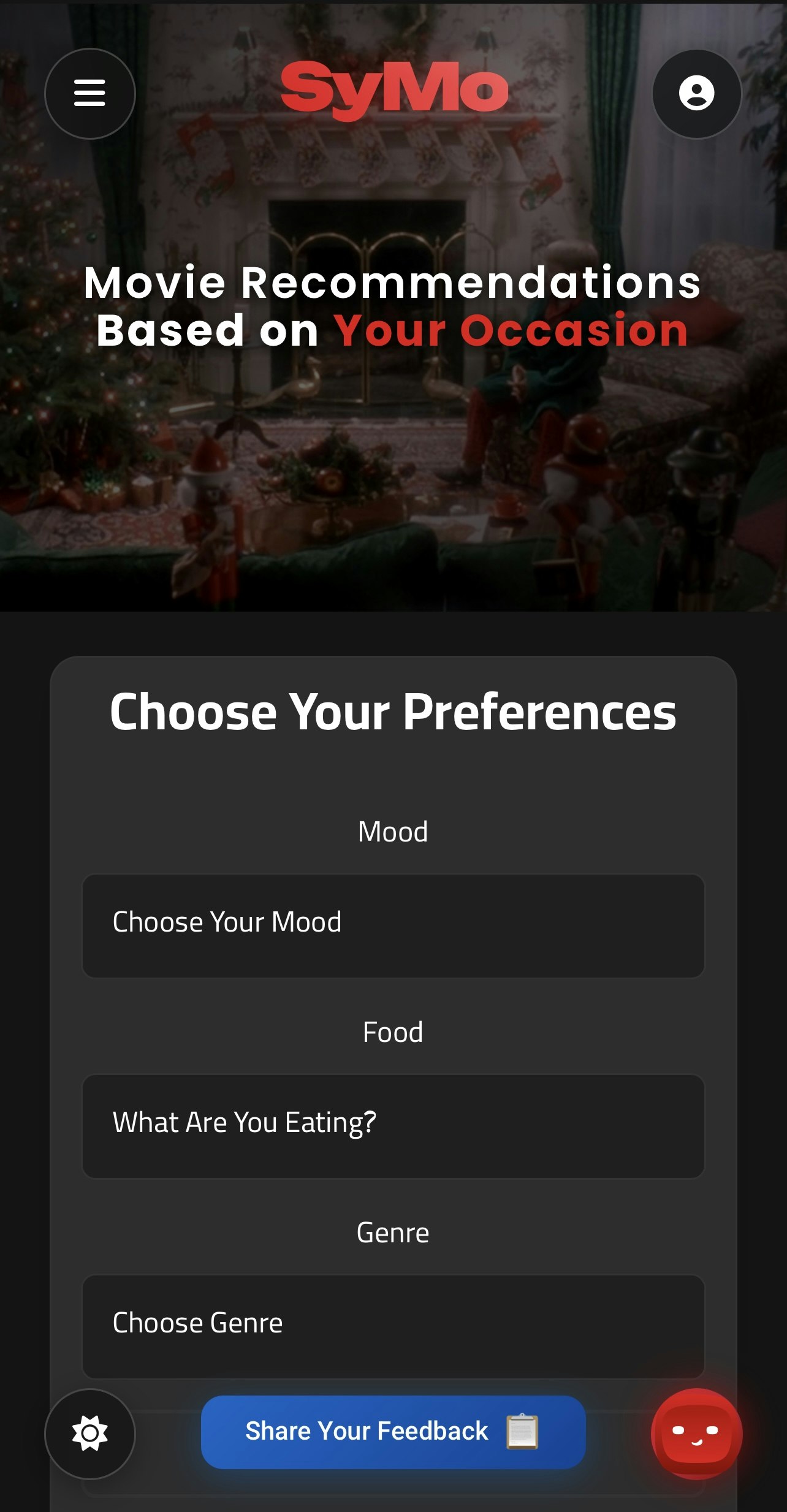Click the hero banner background image
Viewport: 787px width, 1512px height.
pos(393,490)
